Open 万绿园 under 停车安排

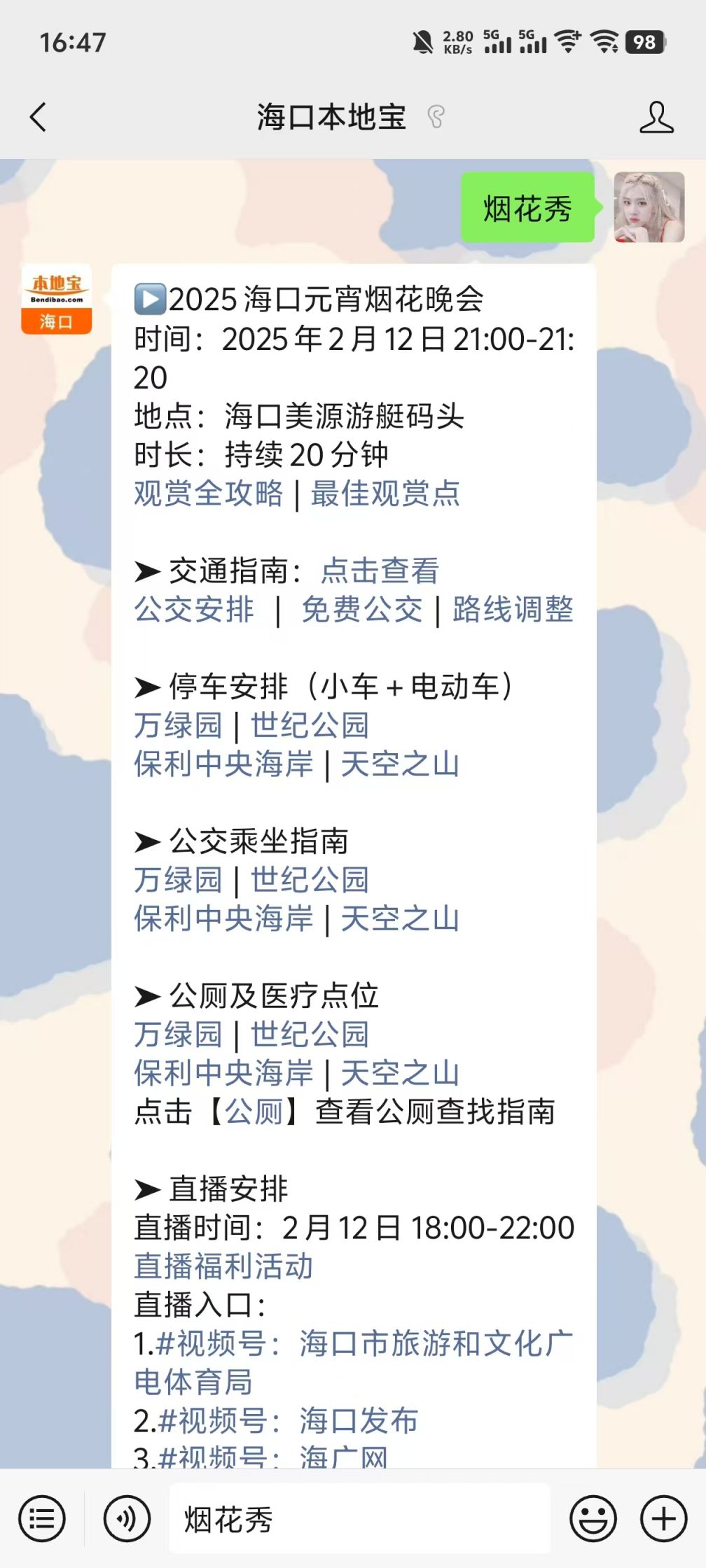click(178, 725)
